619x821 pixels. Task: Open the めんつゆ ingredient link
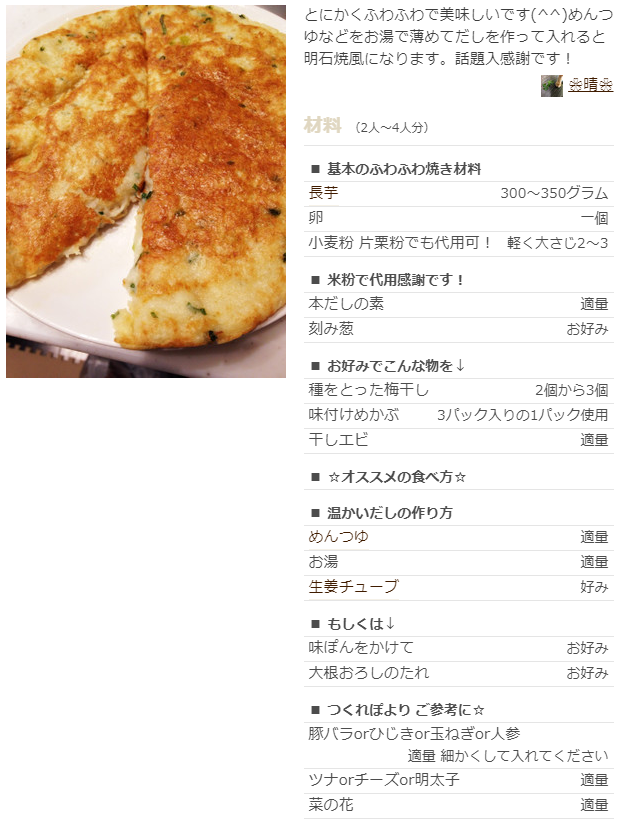pyautogui.click(x=339, y=537)
